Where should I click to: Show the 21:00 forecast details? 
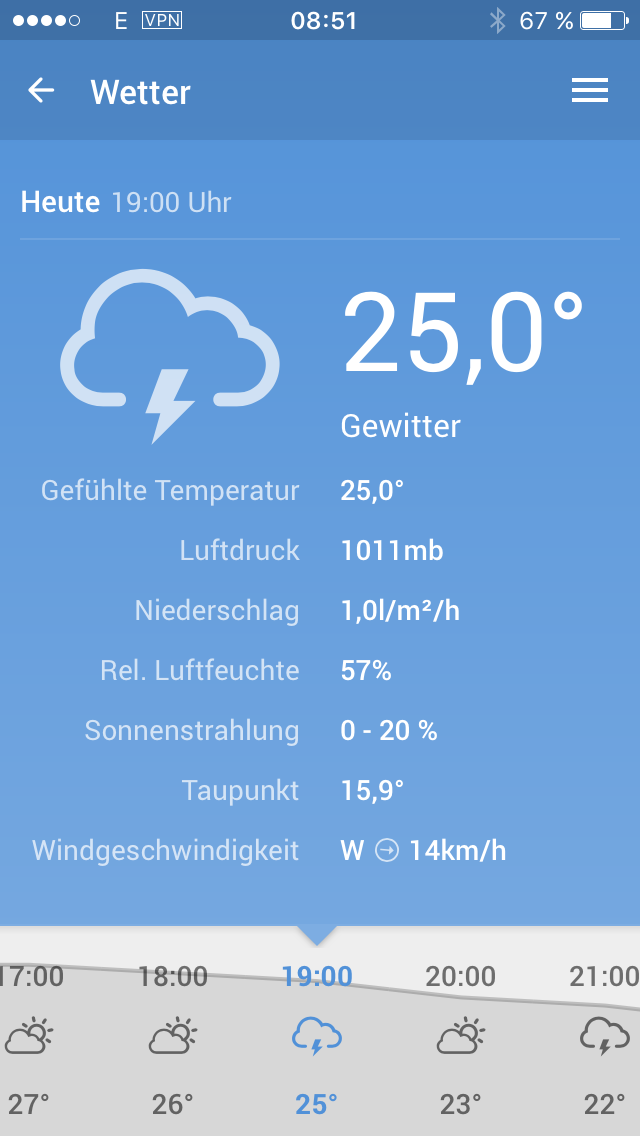click(x=604, y=1038)
